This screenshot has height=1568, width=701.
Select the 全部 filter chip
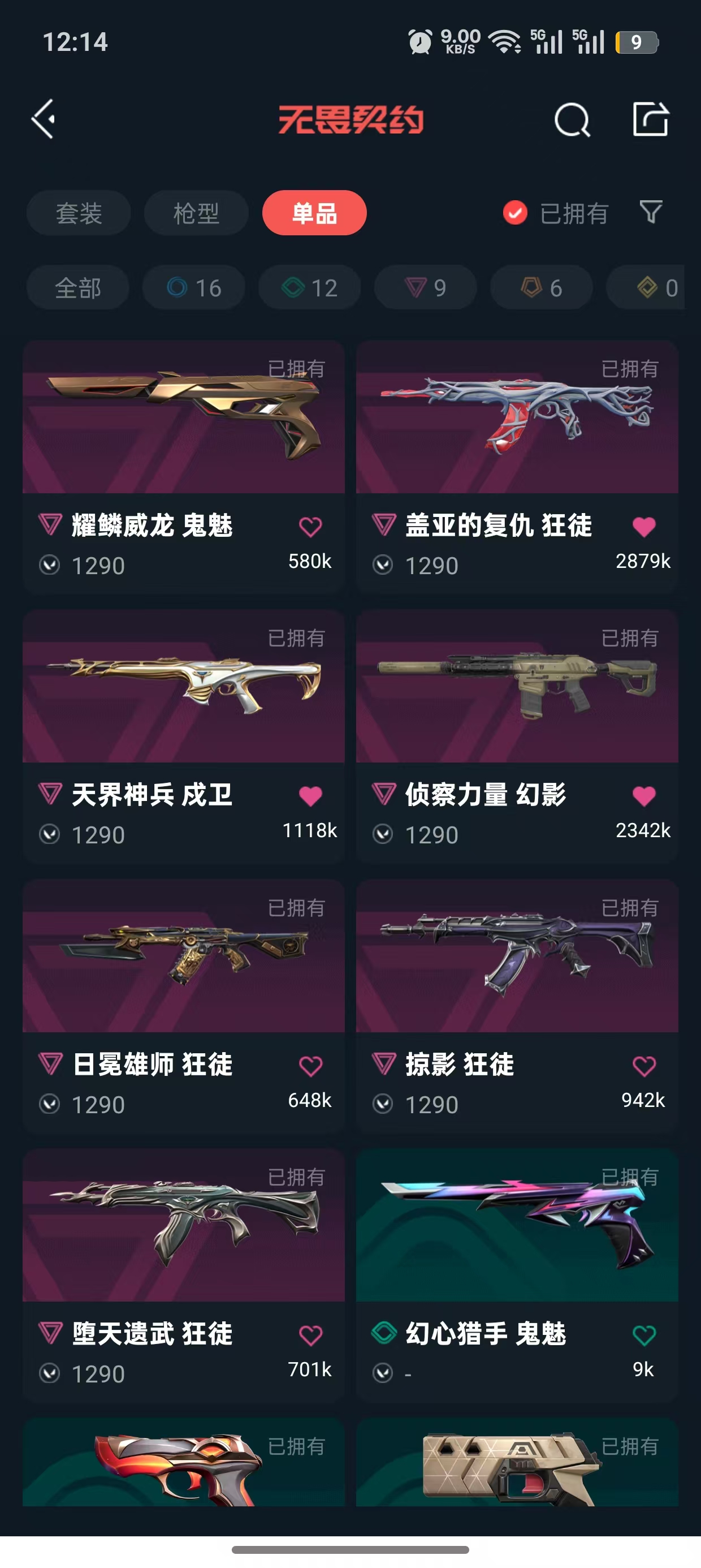pyautogui.click(x=78, y=288)
